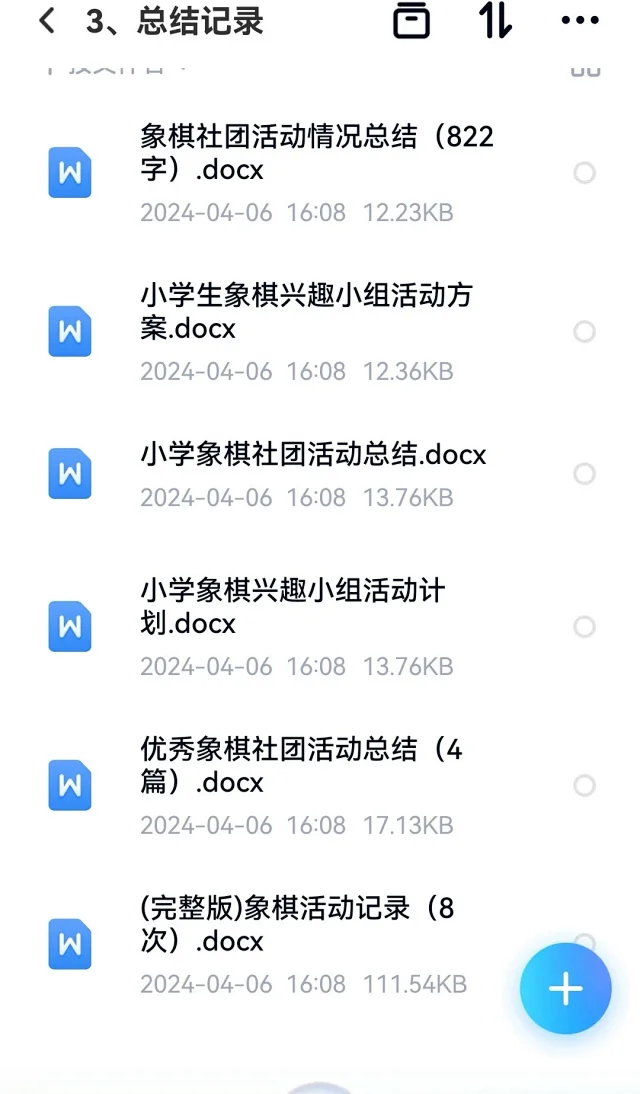Select the 优秀象棋社团活动总结 file circle
The image size is (640, 1094).
[584, 786]
